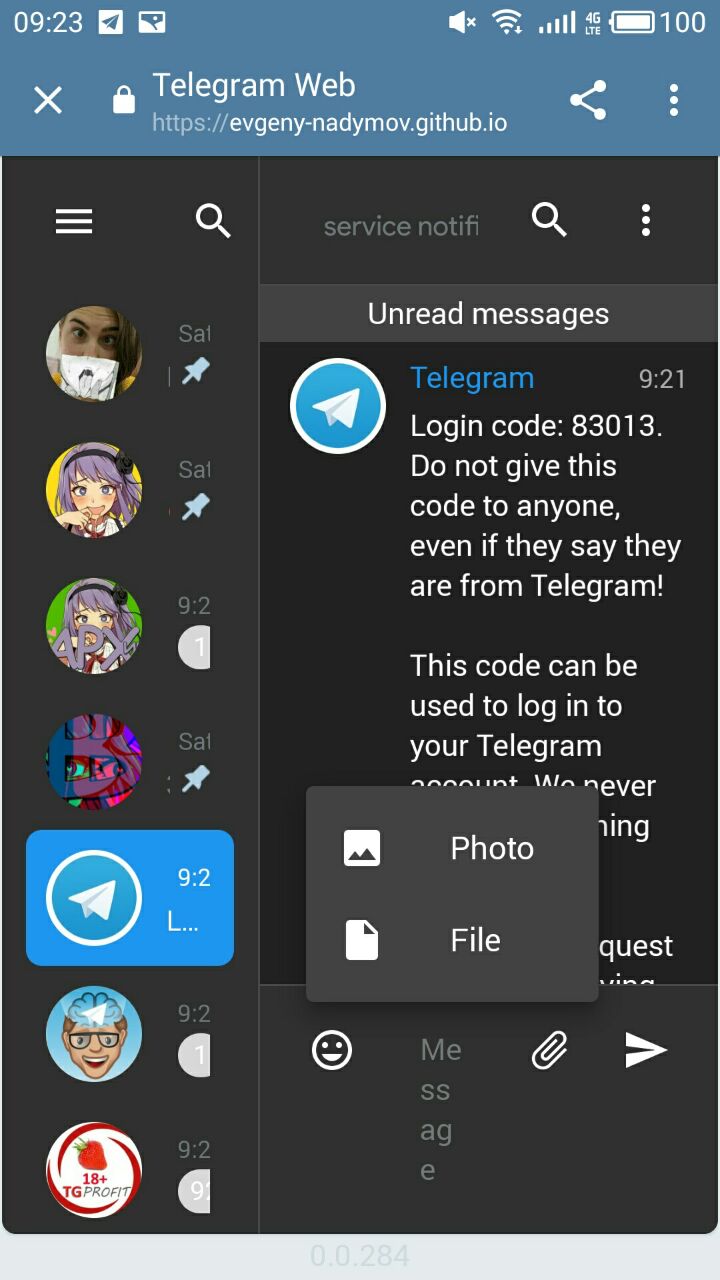720x1280 pixels.
Task: Open the selected Telegram service chat
Action: [x=130, y=898]
